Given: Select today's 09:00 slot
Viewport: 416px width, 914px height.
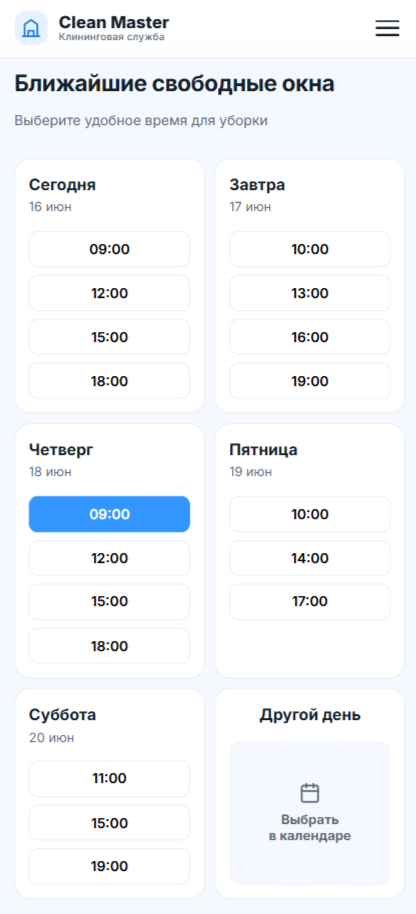Looking at the screenshot, I should click(110, 249).
